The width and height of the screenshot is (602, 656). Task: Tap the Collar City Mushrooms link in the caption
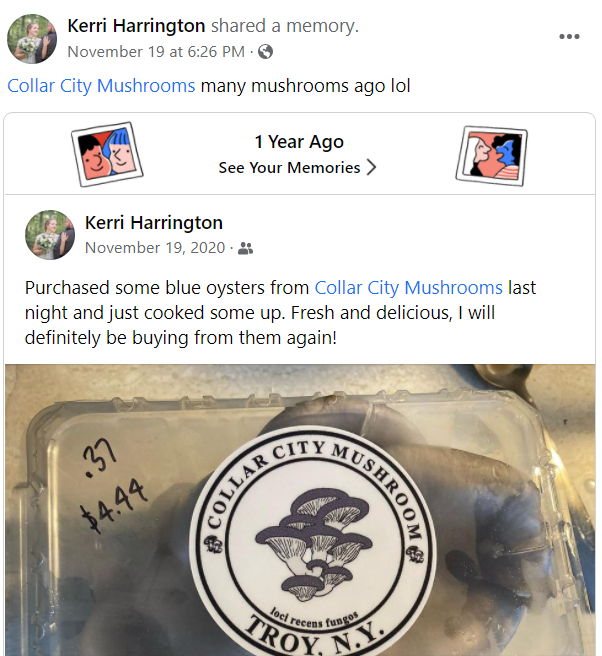pyautogui.click(x=101, y=86)
